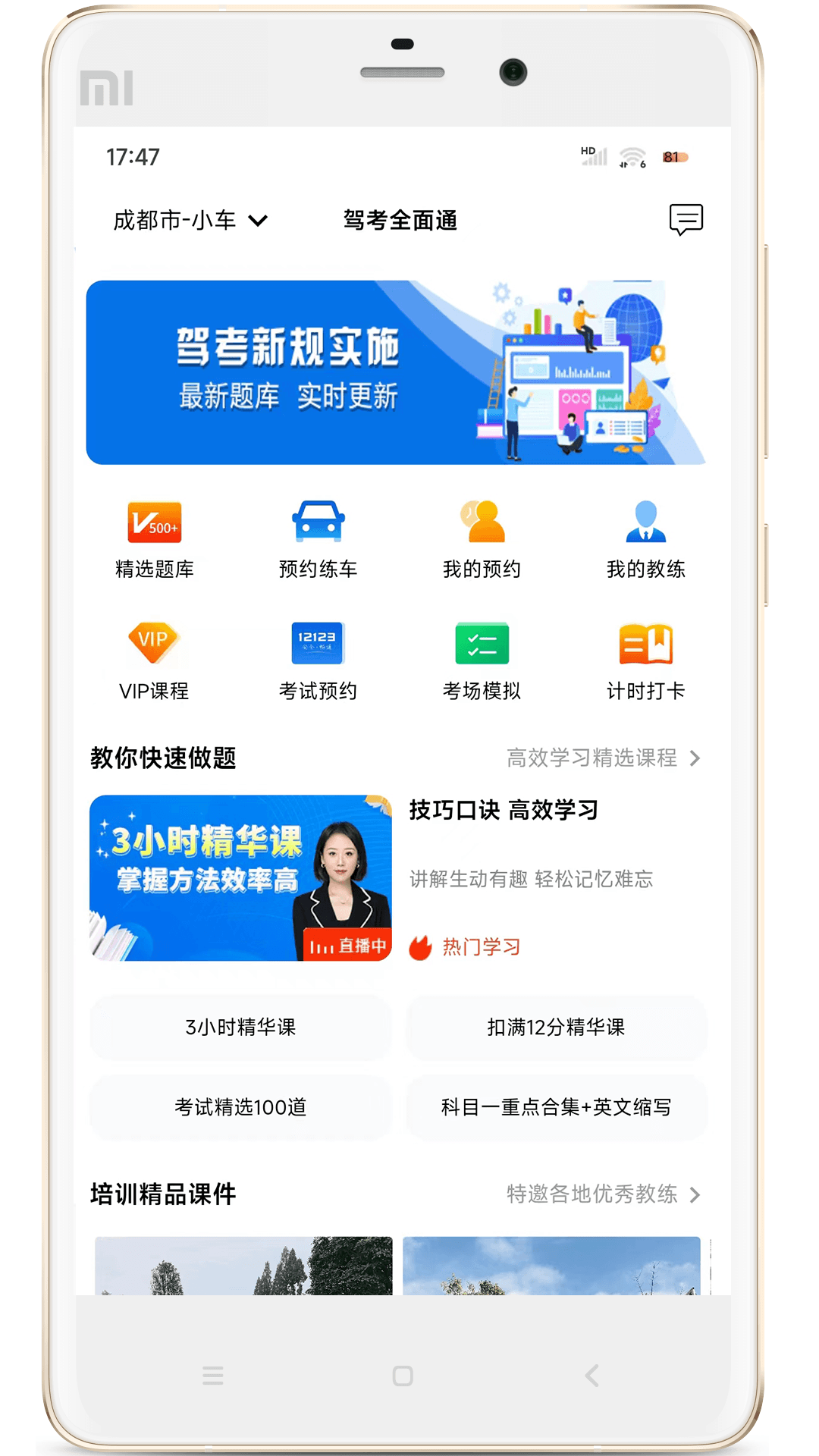Tap the system back button
The width and height of the screenshot is (819, 1456).
(x=592, y=1376)
